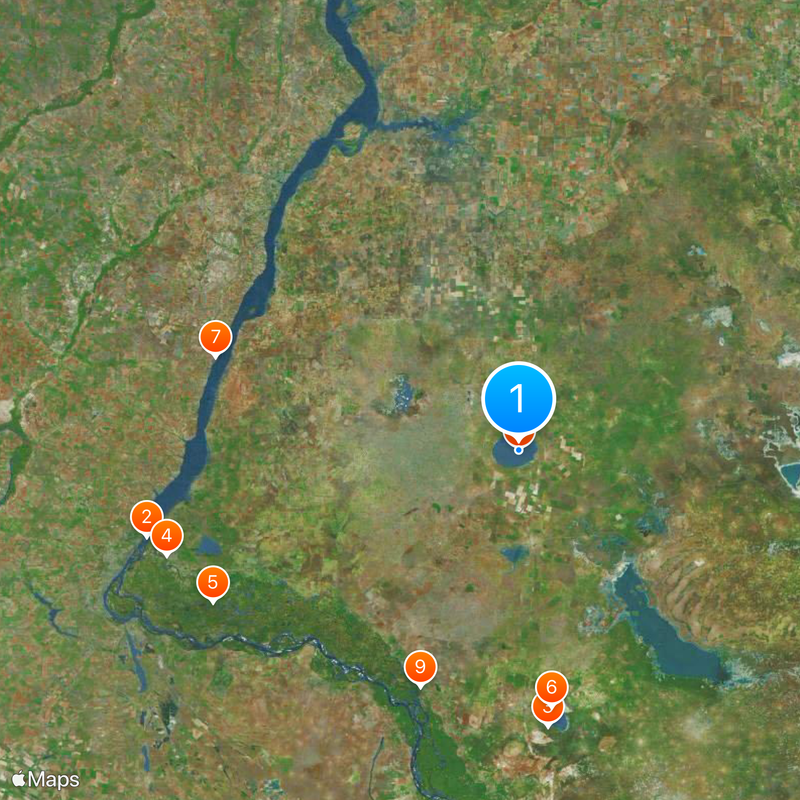This screenshot has height=800, width=800.
Task: Select map pin number 6
Action: 551,687
